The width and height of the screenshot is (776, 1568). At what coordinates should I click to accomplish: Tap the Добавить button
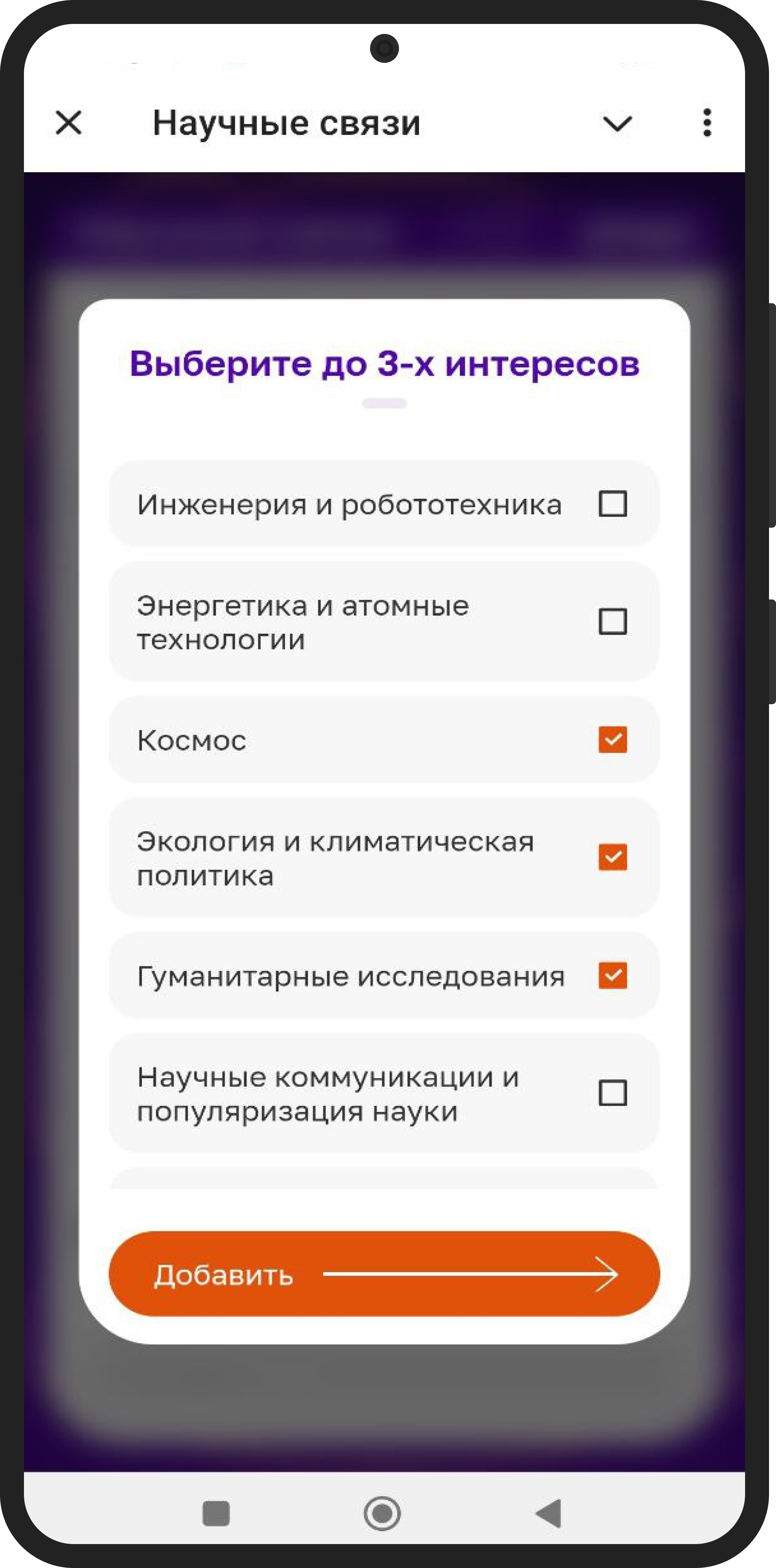[x=384, y=1274]
